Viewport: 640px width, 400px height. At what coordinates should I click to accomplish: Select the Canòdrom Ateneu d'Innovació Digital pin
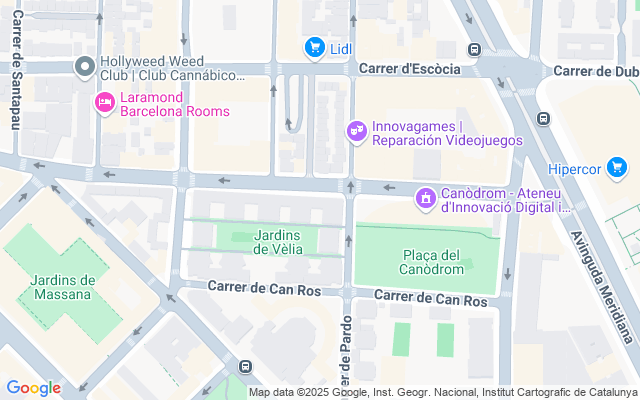click(425, 199)
